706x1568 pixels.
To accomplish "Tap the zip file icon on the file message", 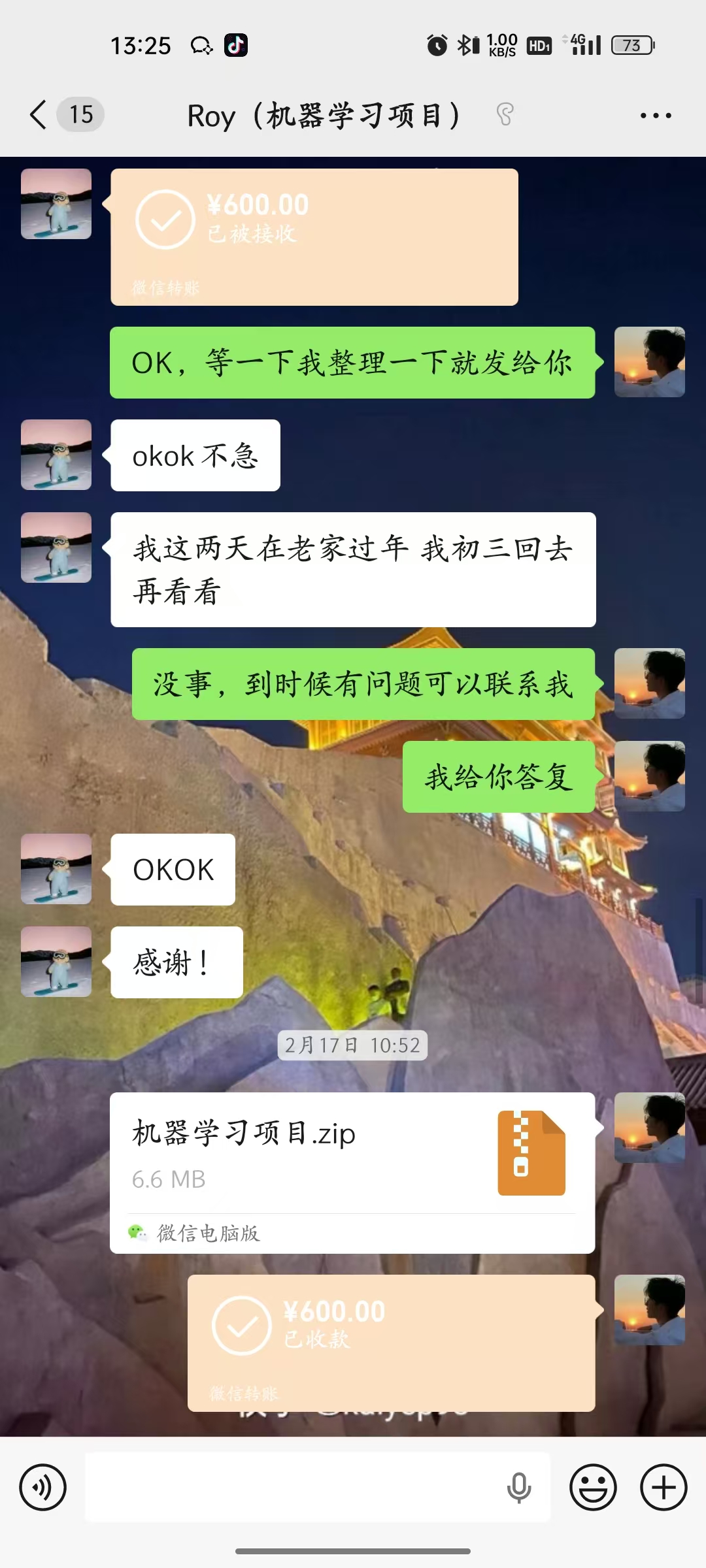I will point(530,1151).
